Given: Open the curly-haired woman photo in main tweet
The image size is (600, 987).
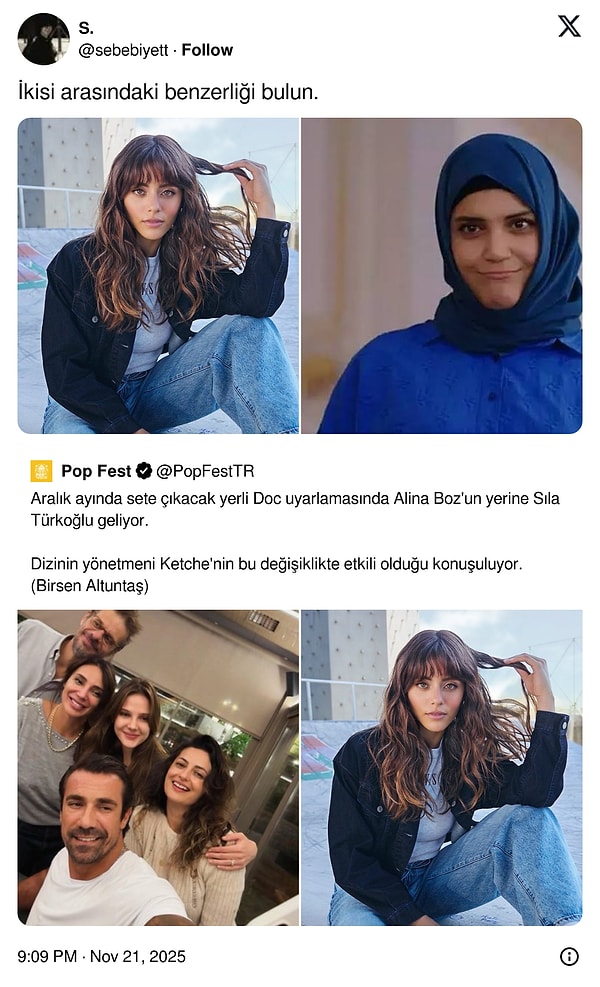Looking at the screenshot, I should (158, 276).
